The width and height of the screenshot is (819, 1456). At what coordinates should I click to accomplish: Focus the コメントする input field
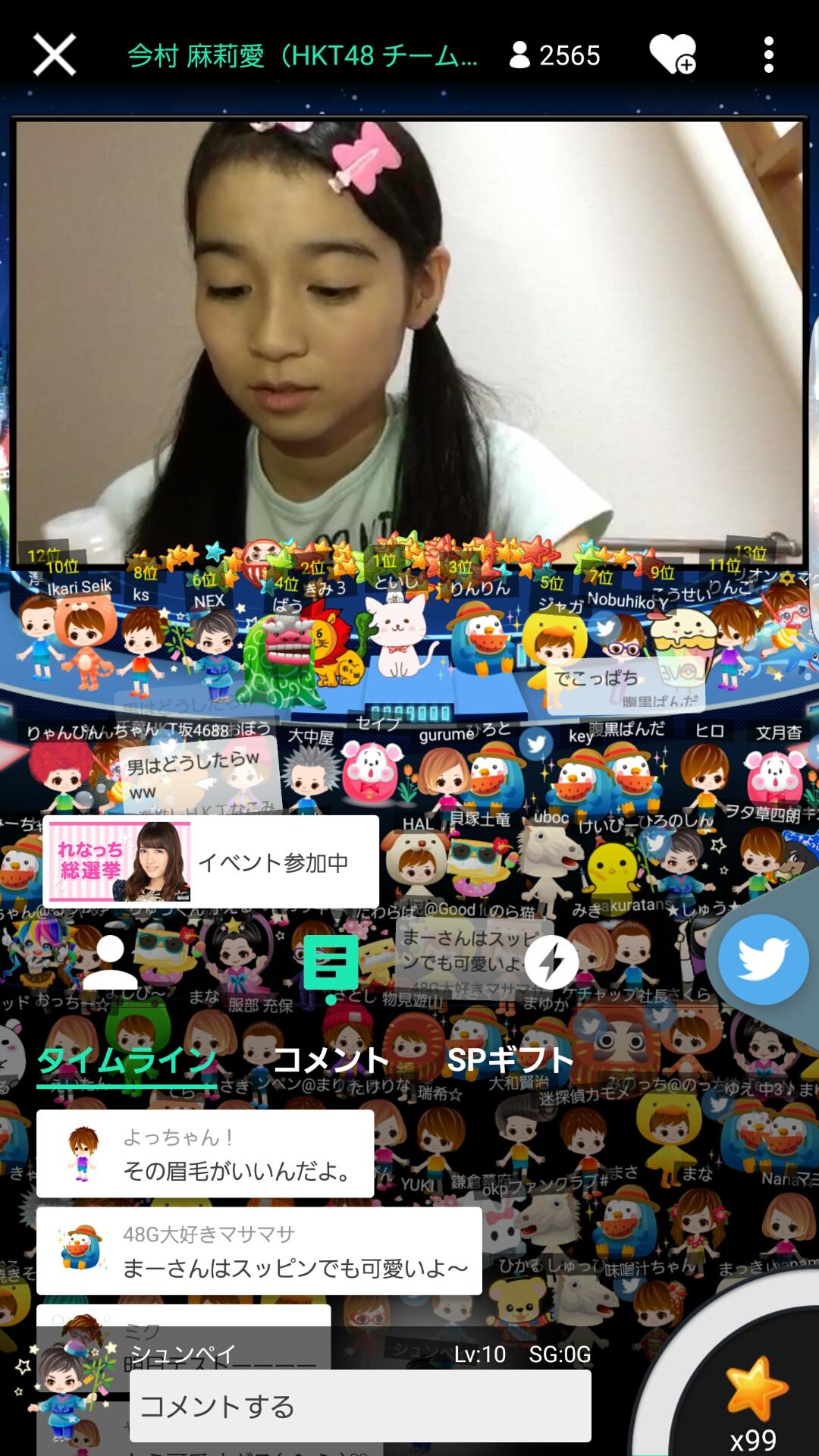pos(360,1407)
